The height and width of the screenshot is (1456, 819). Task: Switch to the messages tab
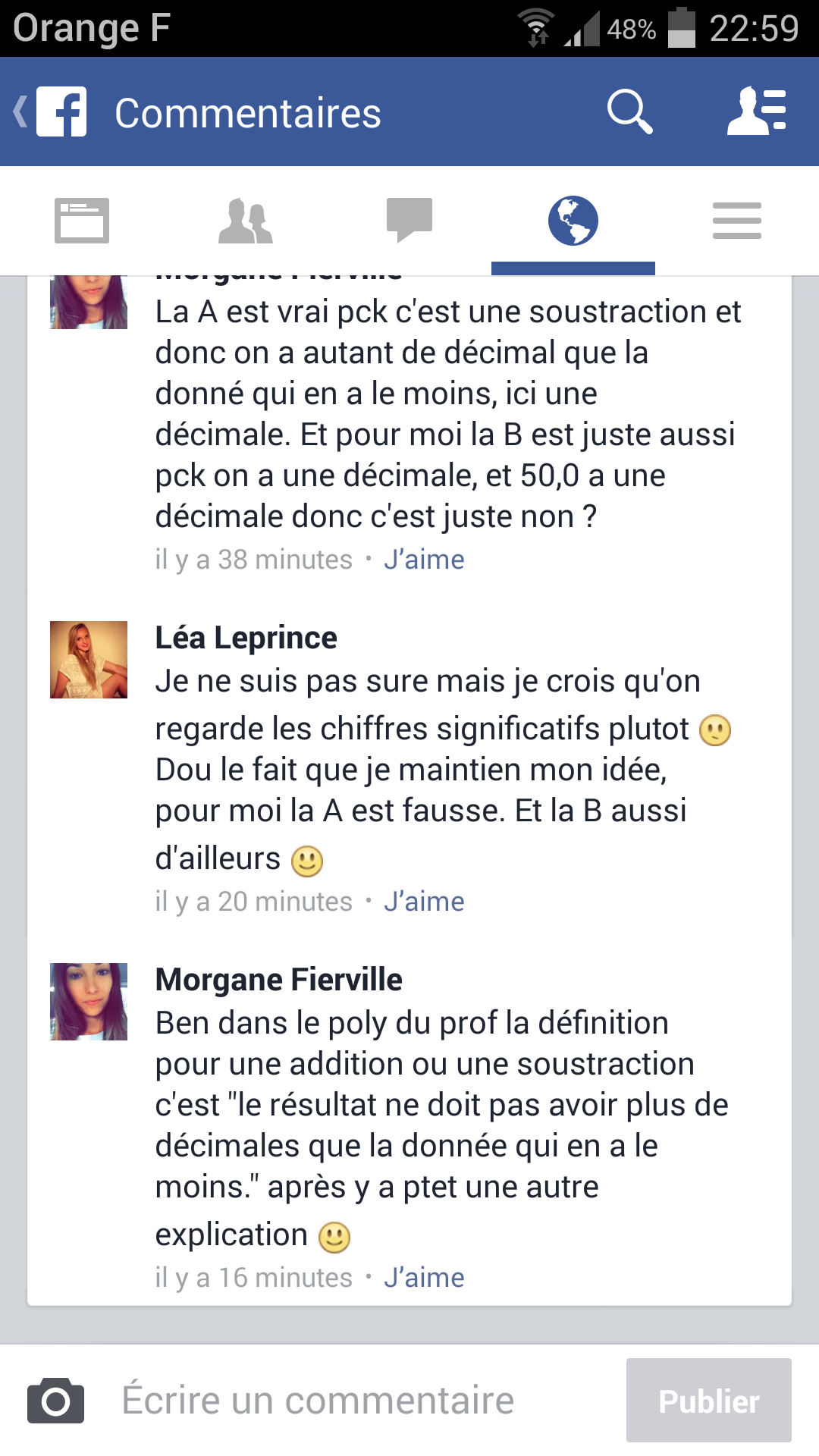409,221
